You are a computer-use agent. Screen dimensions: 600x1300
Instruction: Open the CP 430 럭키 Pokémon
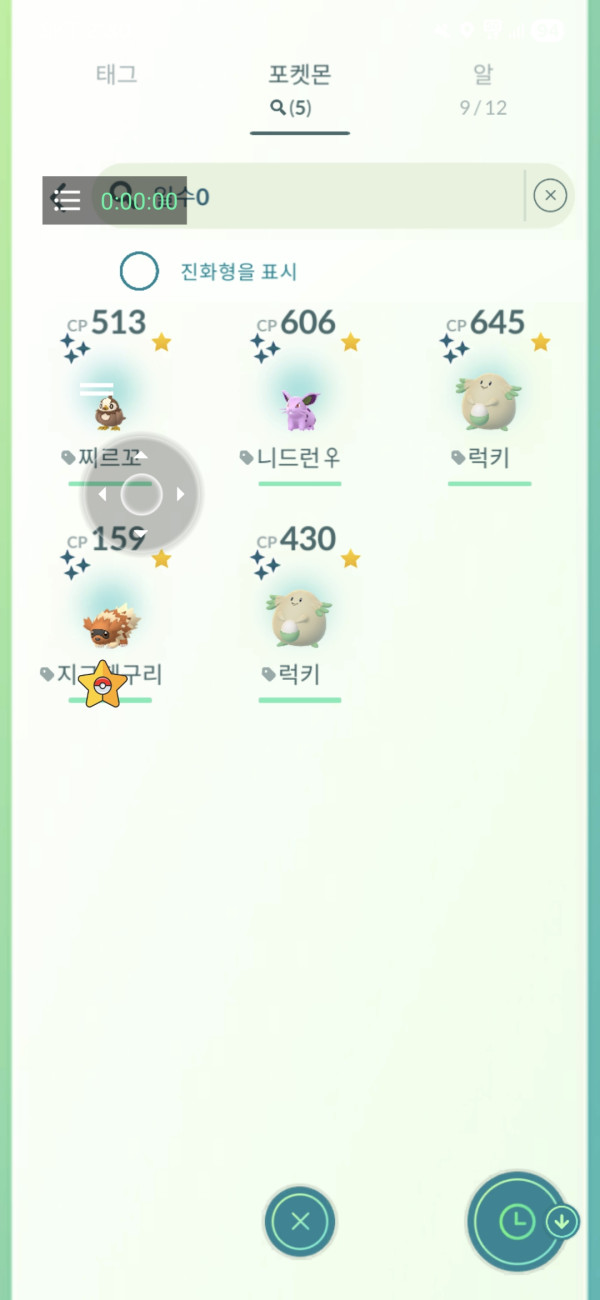click(299, 617)
